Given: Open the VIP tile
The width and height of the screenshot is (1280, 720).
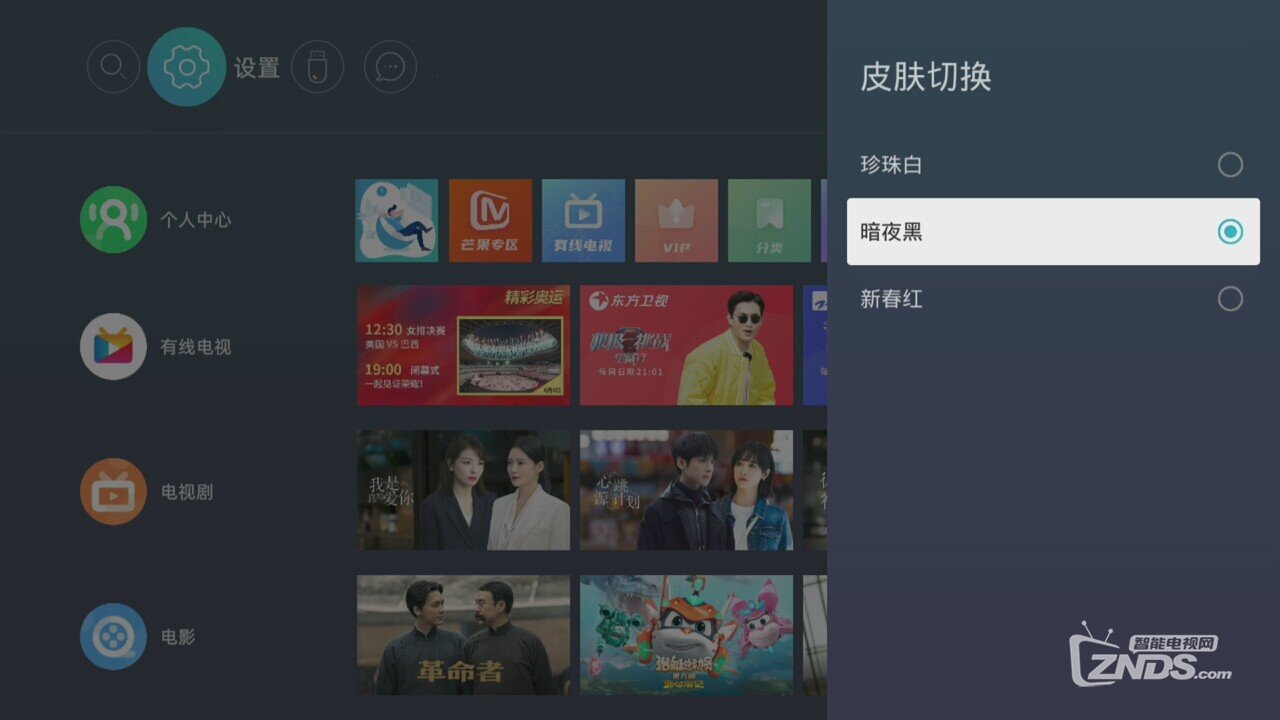Looking at the screenshot, I should coord(676,221).
